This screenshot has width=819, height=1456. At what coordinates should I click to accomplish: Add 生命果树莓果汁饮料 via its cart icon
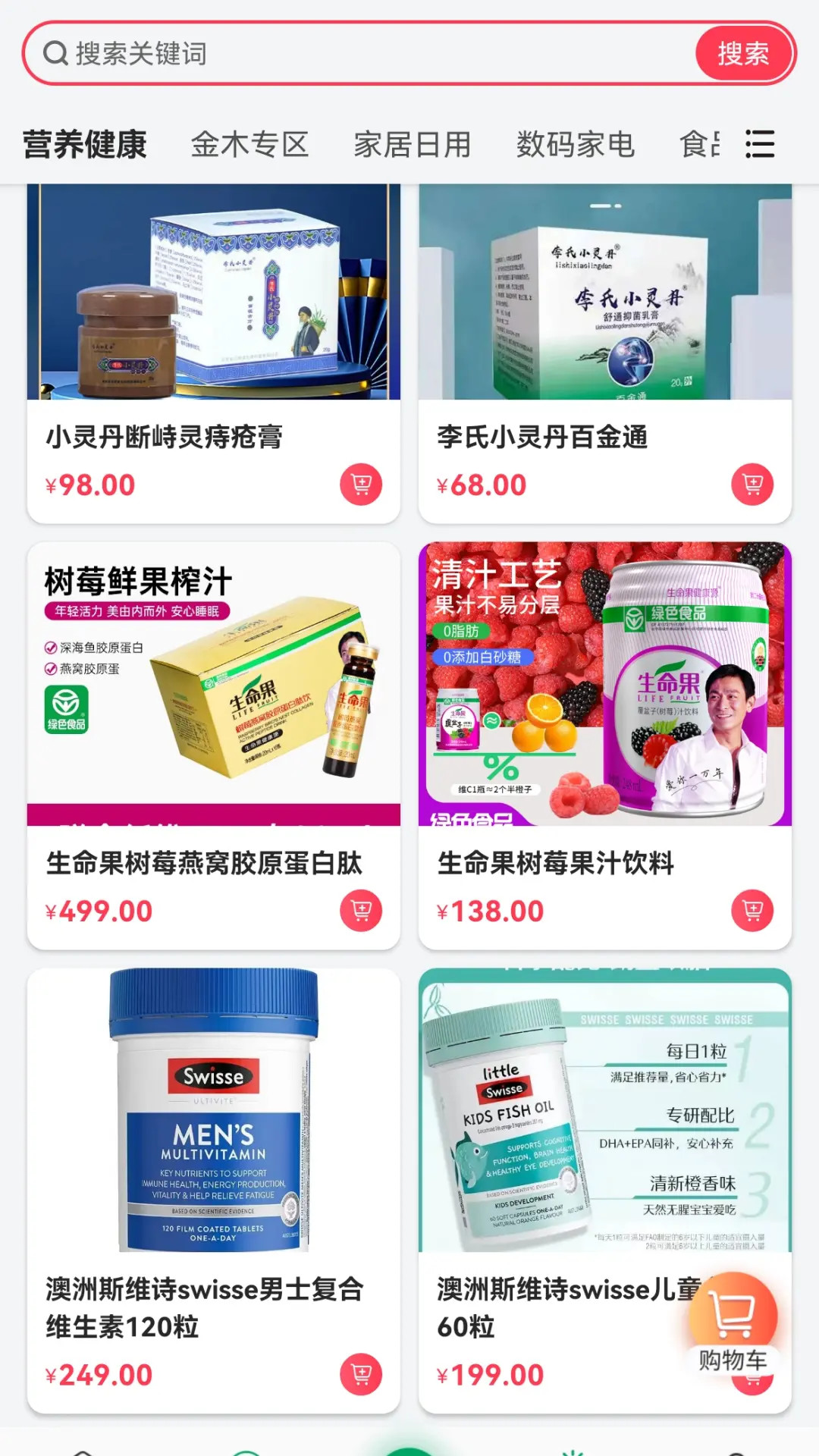click(753, 909)
